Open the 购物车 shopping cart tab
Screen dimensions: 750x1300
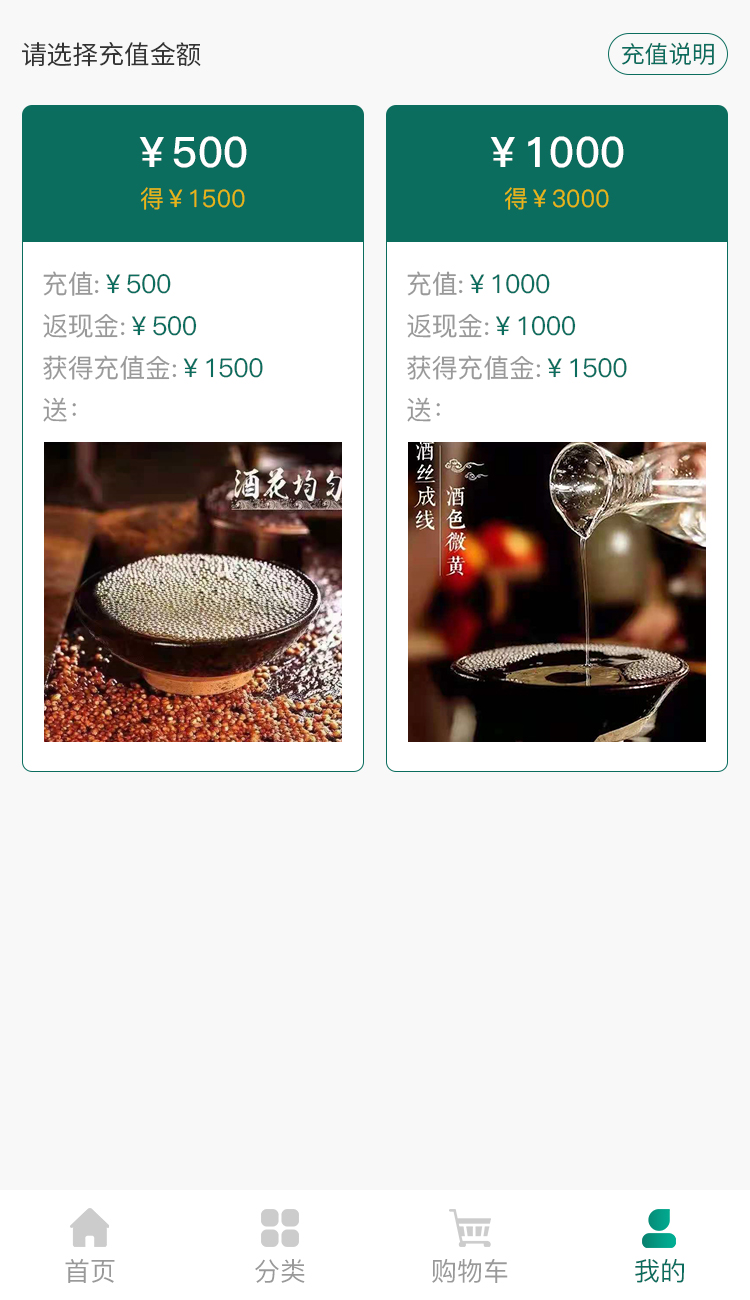click(x=469, y=1246)
